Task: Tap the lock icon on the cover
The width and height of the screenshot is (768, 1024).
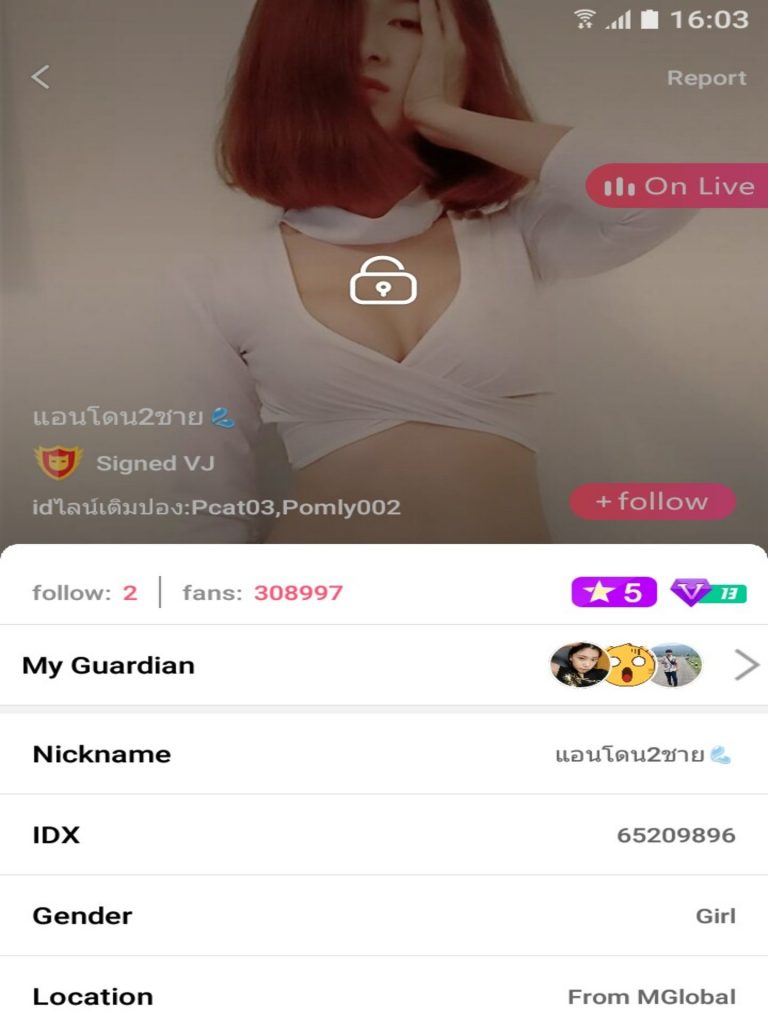Action: [x=383, y=281]
